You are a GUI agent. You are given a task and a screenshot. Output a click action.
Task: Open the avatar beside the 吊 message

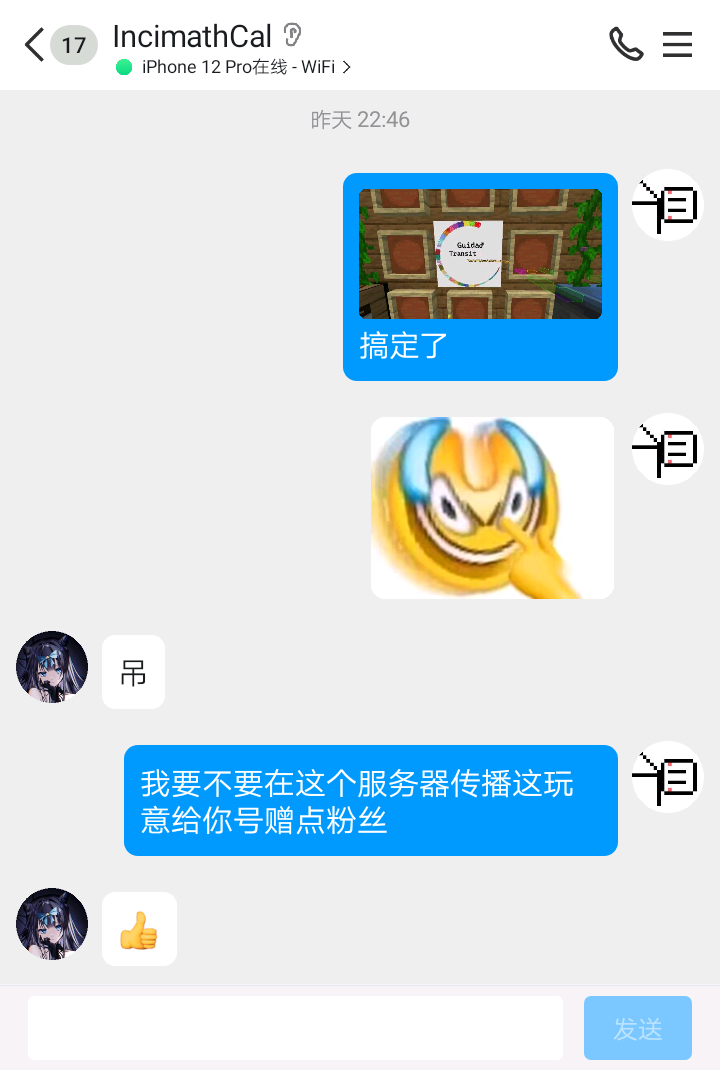click(x=52, y=667)
